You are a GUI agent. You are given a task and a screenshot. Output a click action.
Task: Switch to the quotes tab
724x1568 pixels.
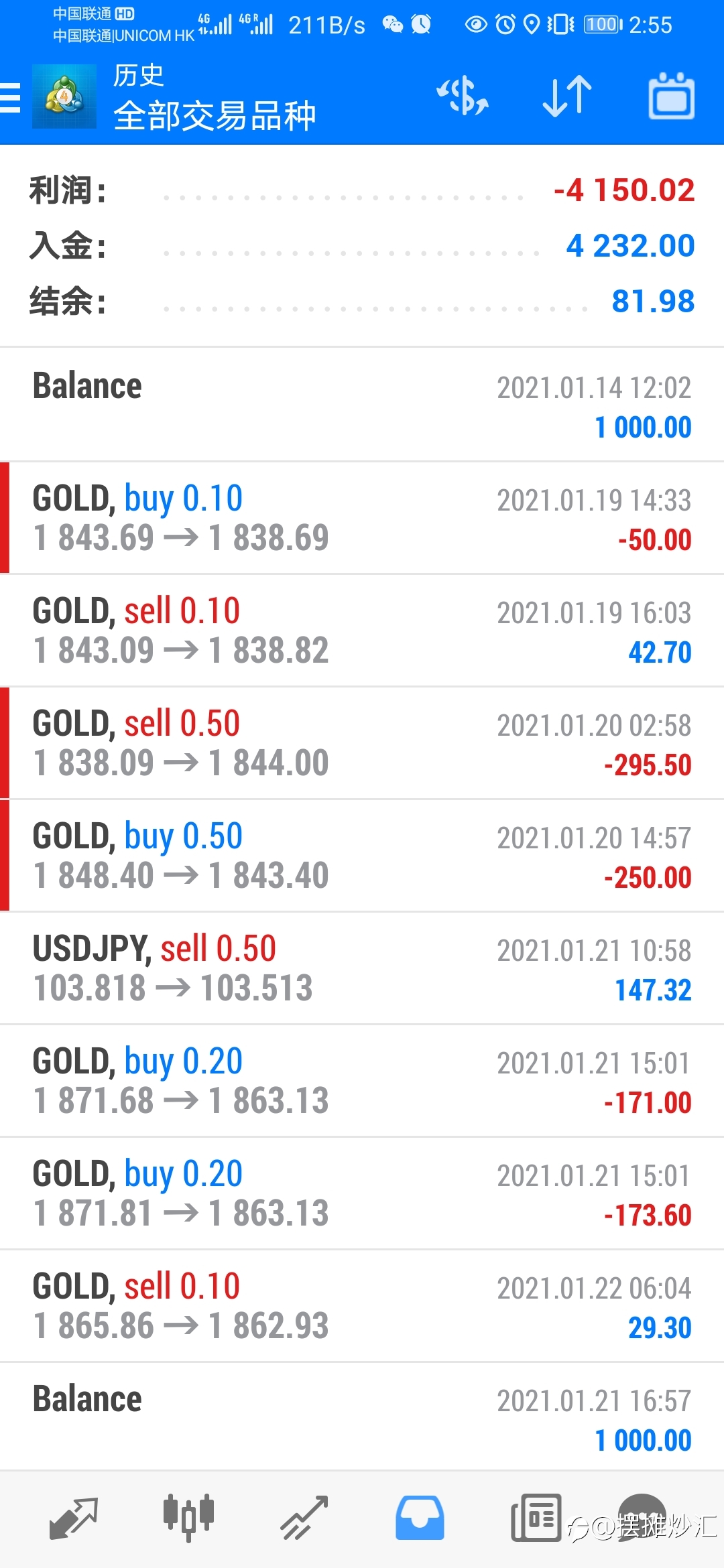(74, 1518)
